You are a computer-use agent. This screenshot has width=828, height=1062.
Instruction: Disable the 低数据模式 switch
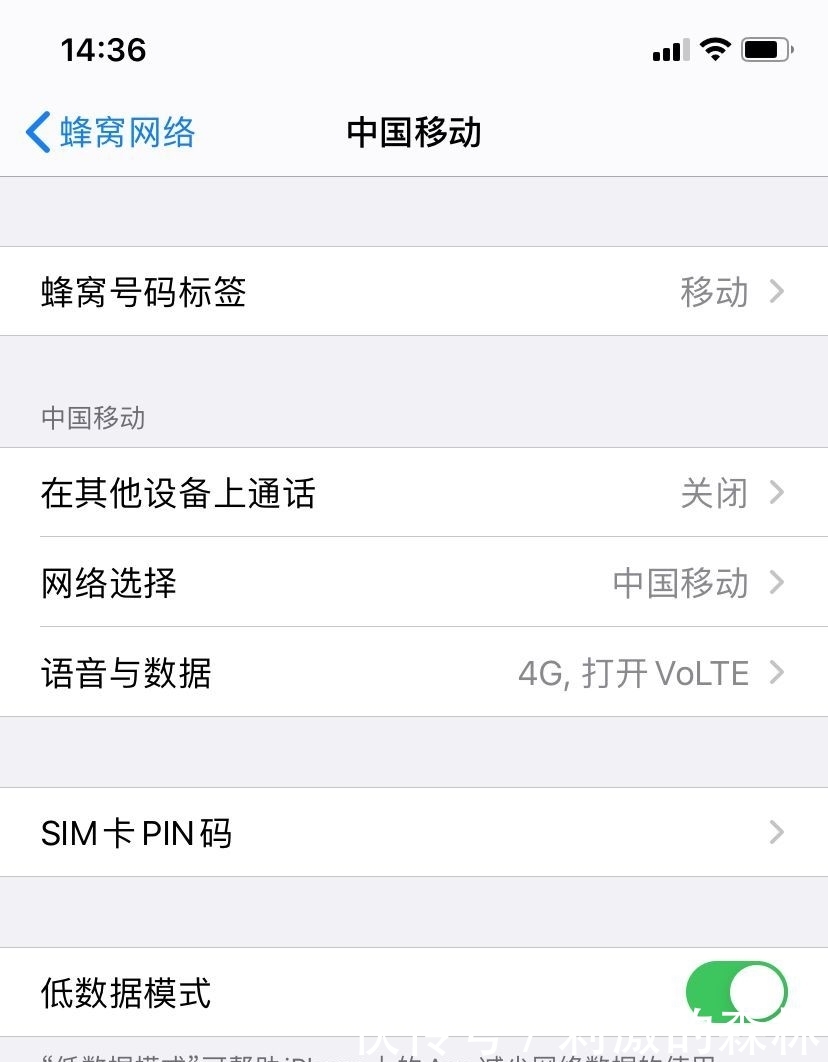[x=737, y=993]
